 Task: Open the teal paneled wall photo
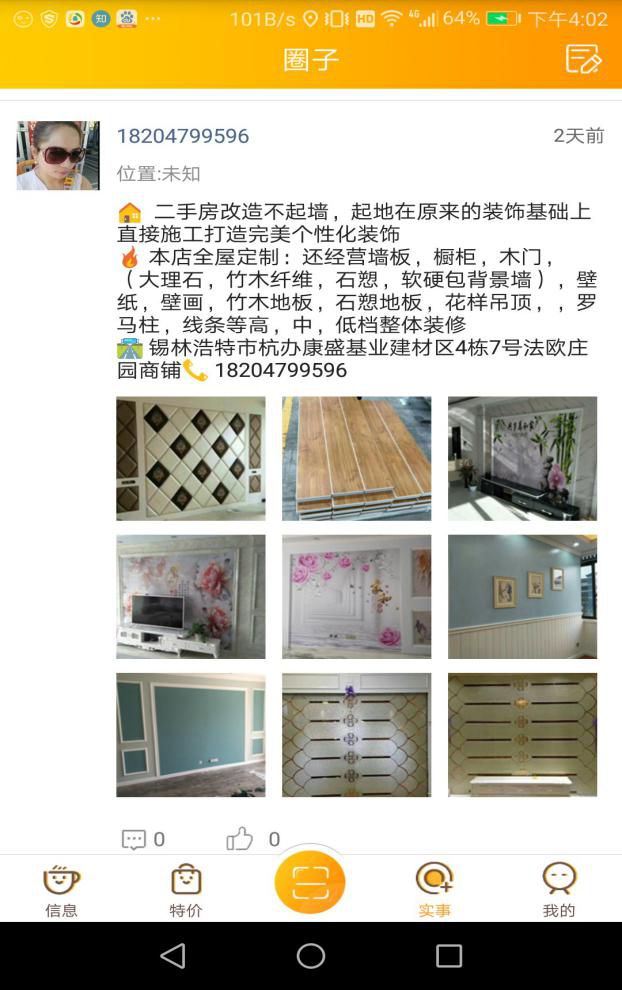191,734
